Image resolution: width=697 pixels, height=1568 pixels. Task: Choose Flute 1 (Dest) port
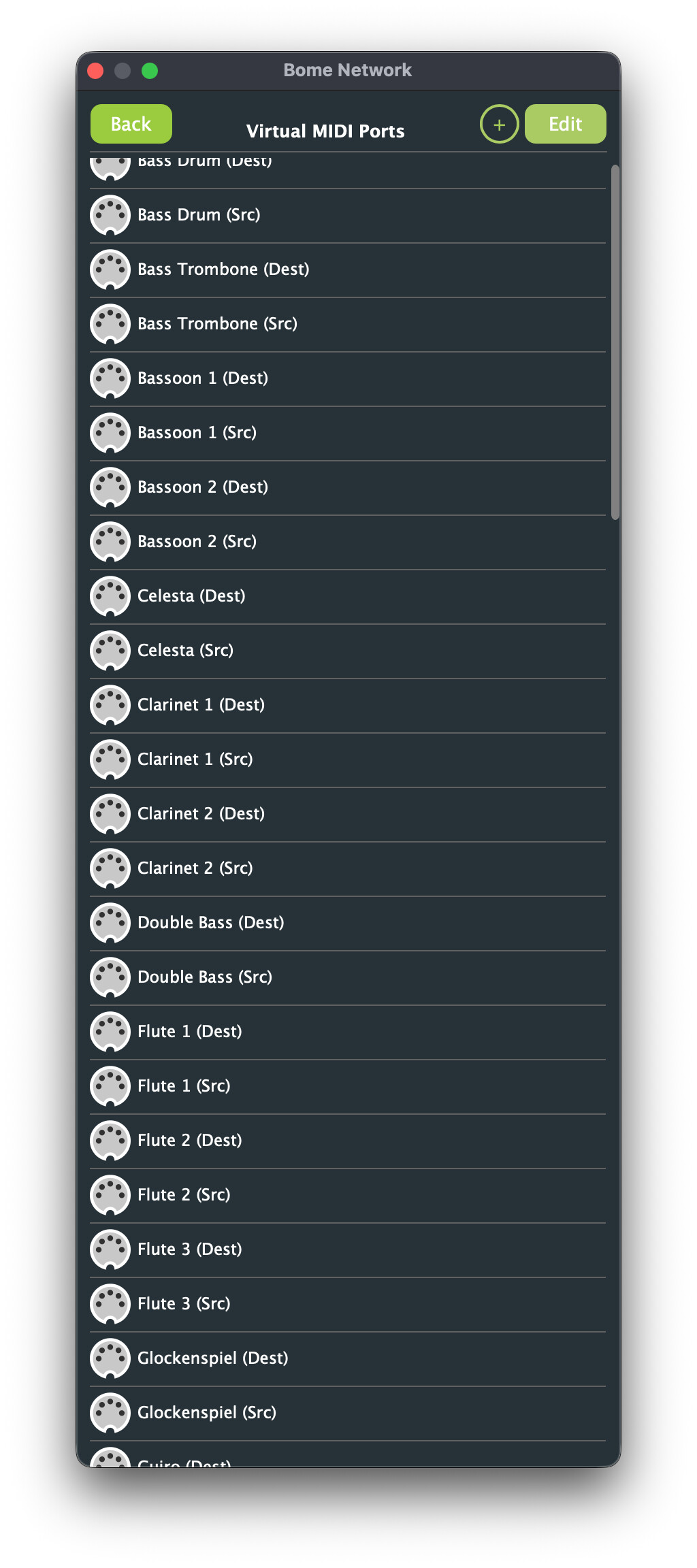click(189, 1032)
